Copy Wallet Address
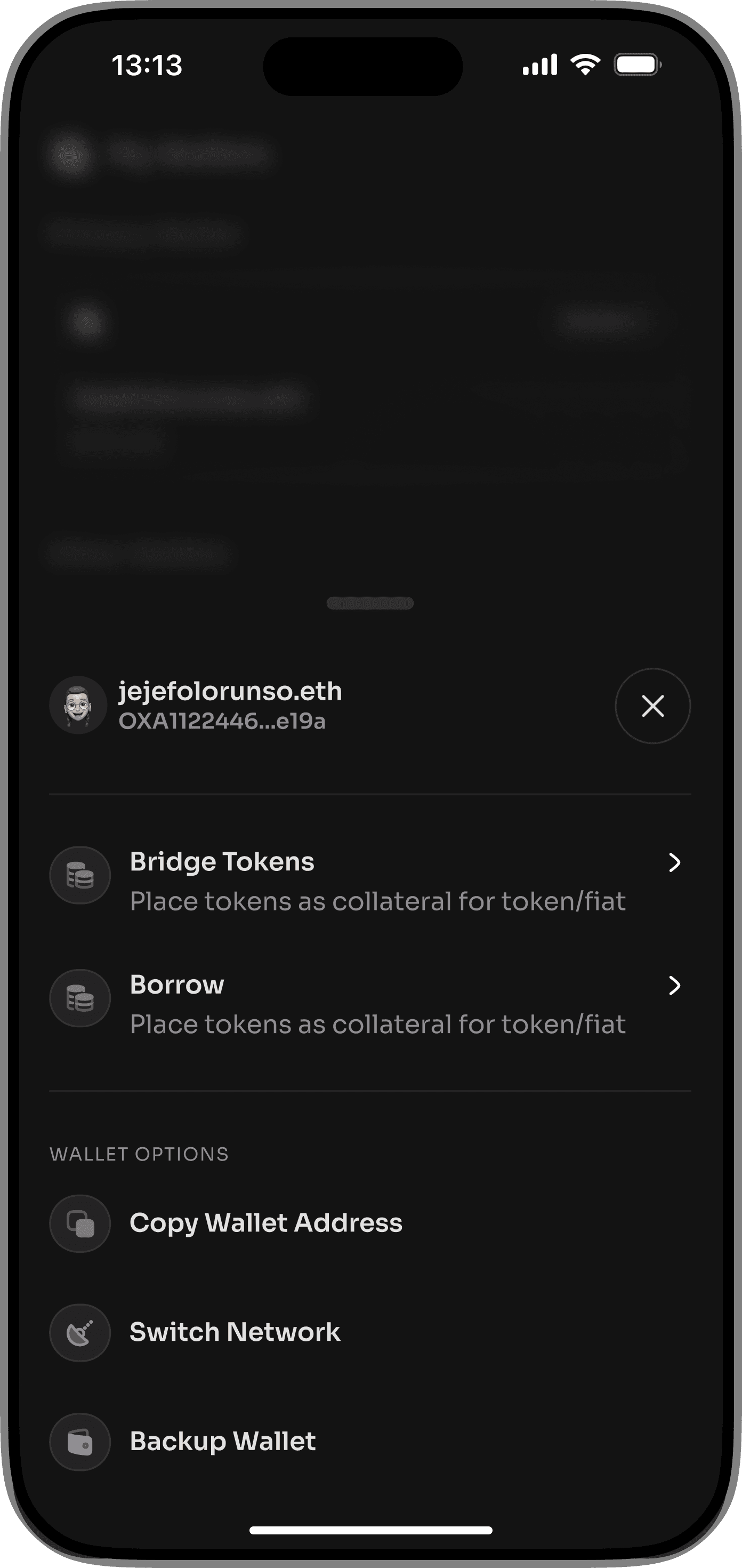The width and height of the screenshot is (742, 1568). [x=266, y=1223]
